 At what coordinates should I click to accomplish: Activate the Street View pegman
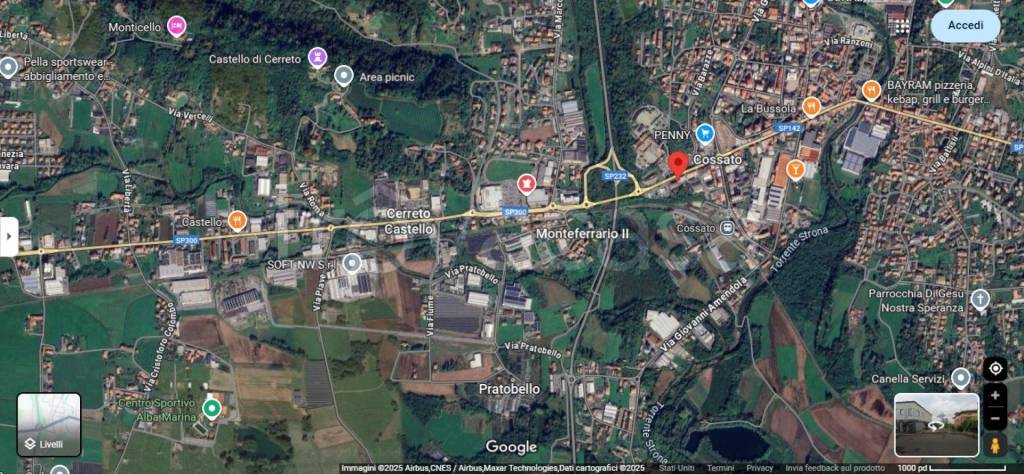[994, 445]
